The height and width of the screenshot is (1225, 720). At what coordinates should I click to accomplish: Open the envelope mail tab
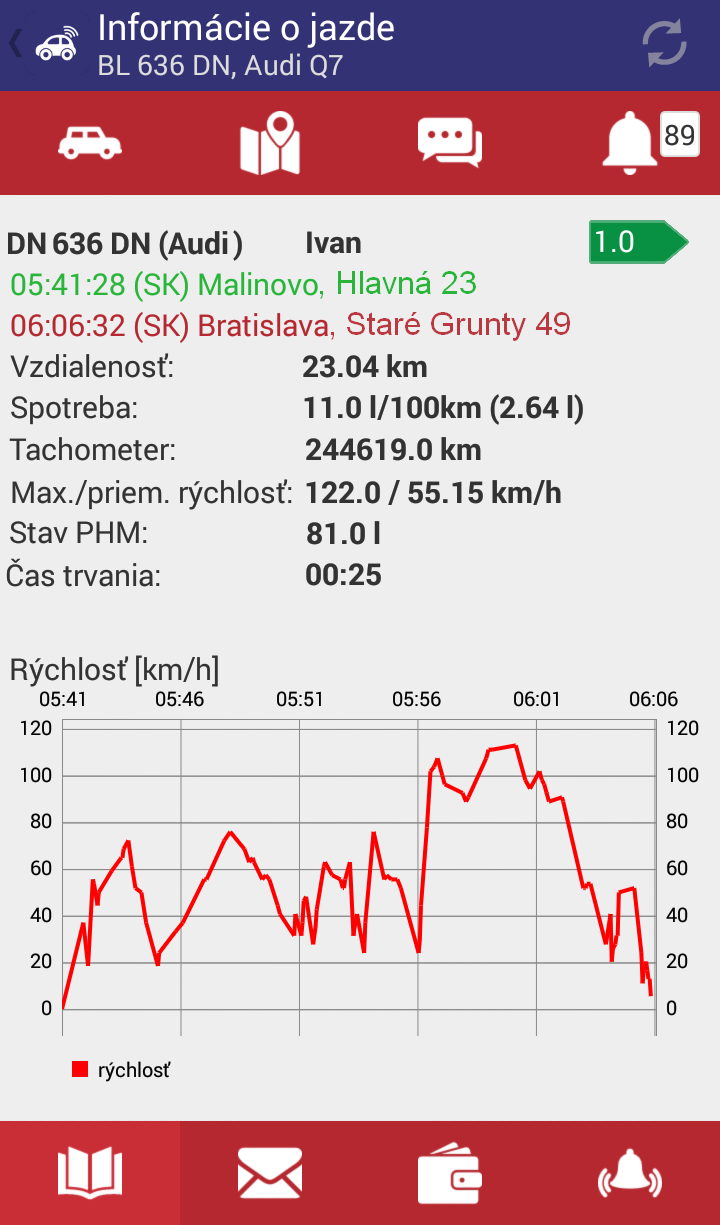tap(270, 1173)
